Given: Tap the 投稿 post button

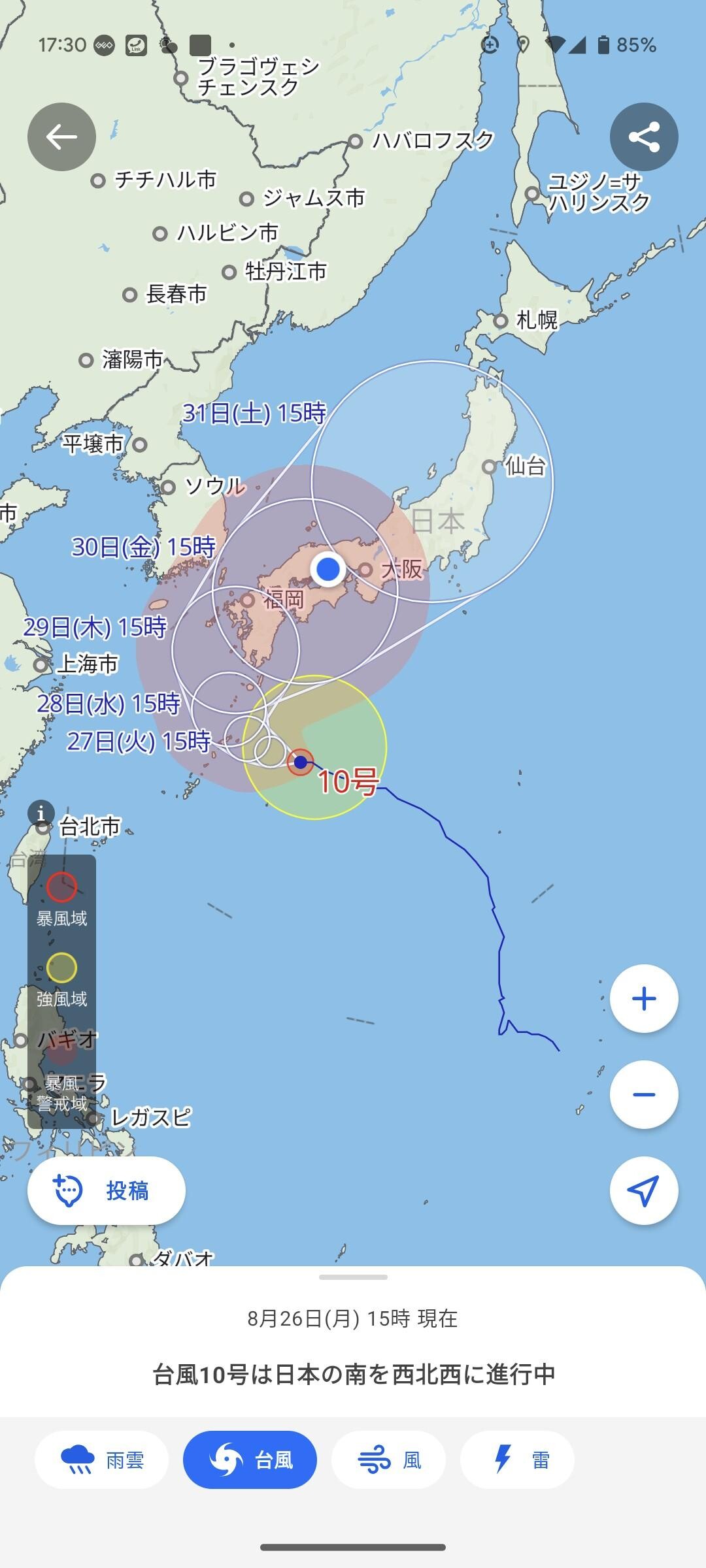Looking at the screenshot, I should click(x=107, y=1190).
